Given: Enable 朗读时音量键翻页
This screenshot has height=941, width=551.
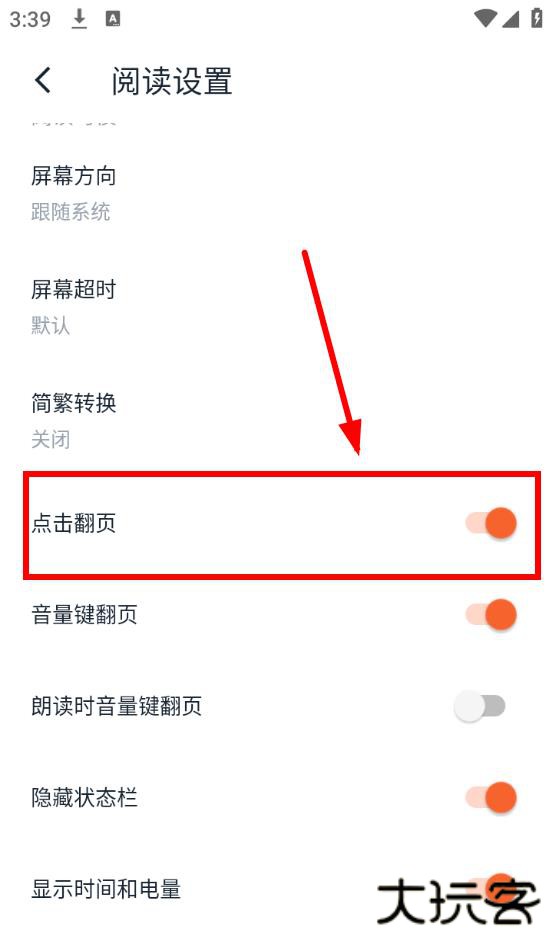Looking at the screenshot, I should click(480, 706).
